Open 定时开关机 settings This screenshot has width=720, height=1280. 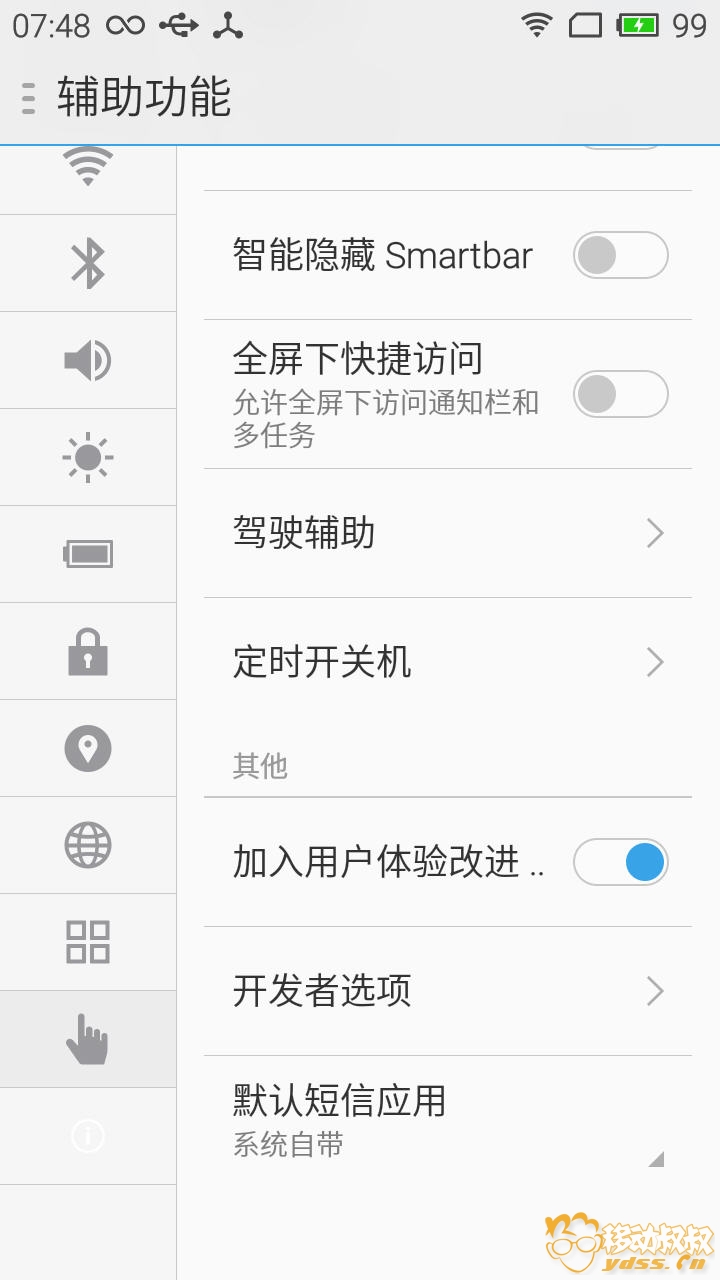[x=447, y=662]
